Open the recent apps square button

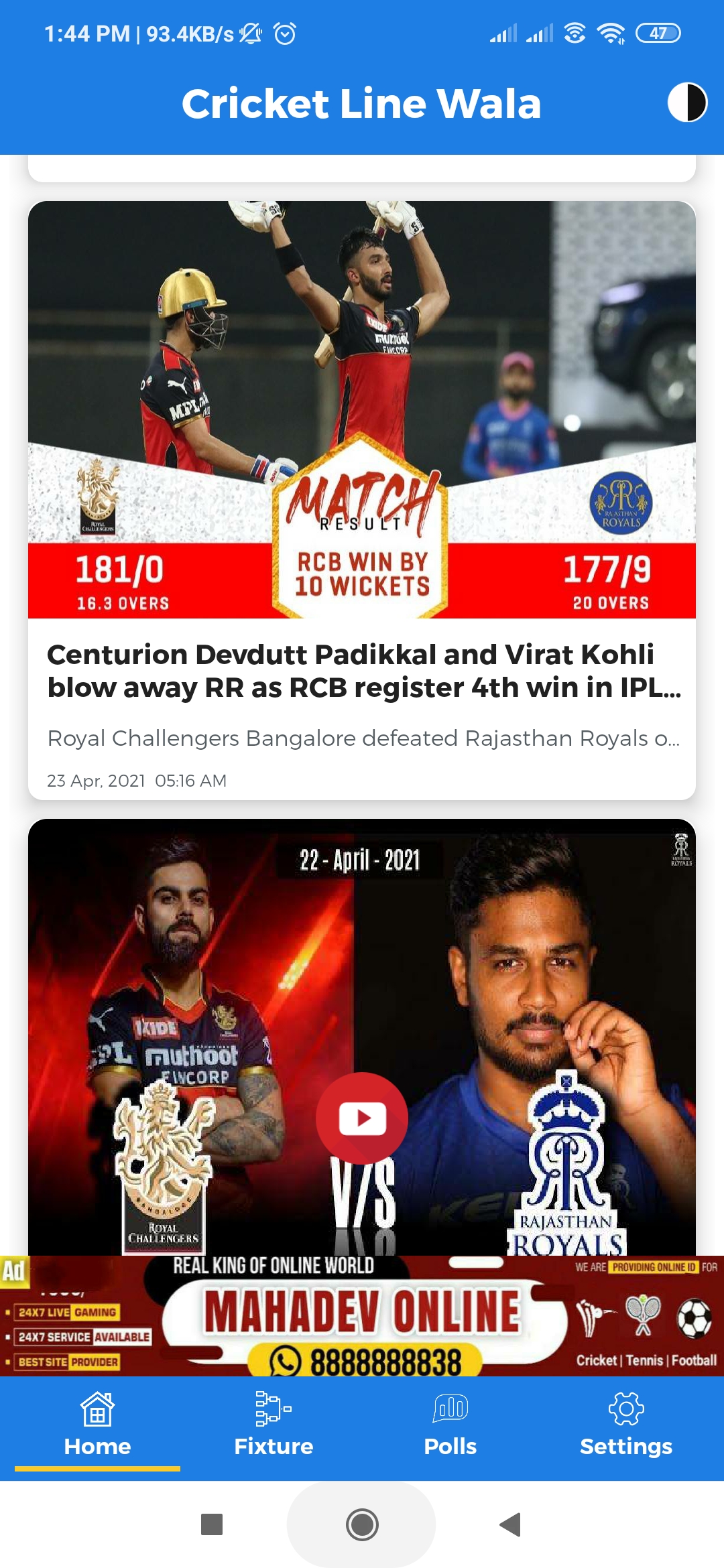pyautogui.click(x=212, y=1524)
